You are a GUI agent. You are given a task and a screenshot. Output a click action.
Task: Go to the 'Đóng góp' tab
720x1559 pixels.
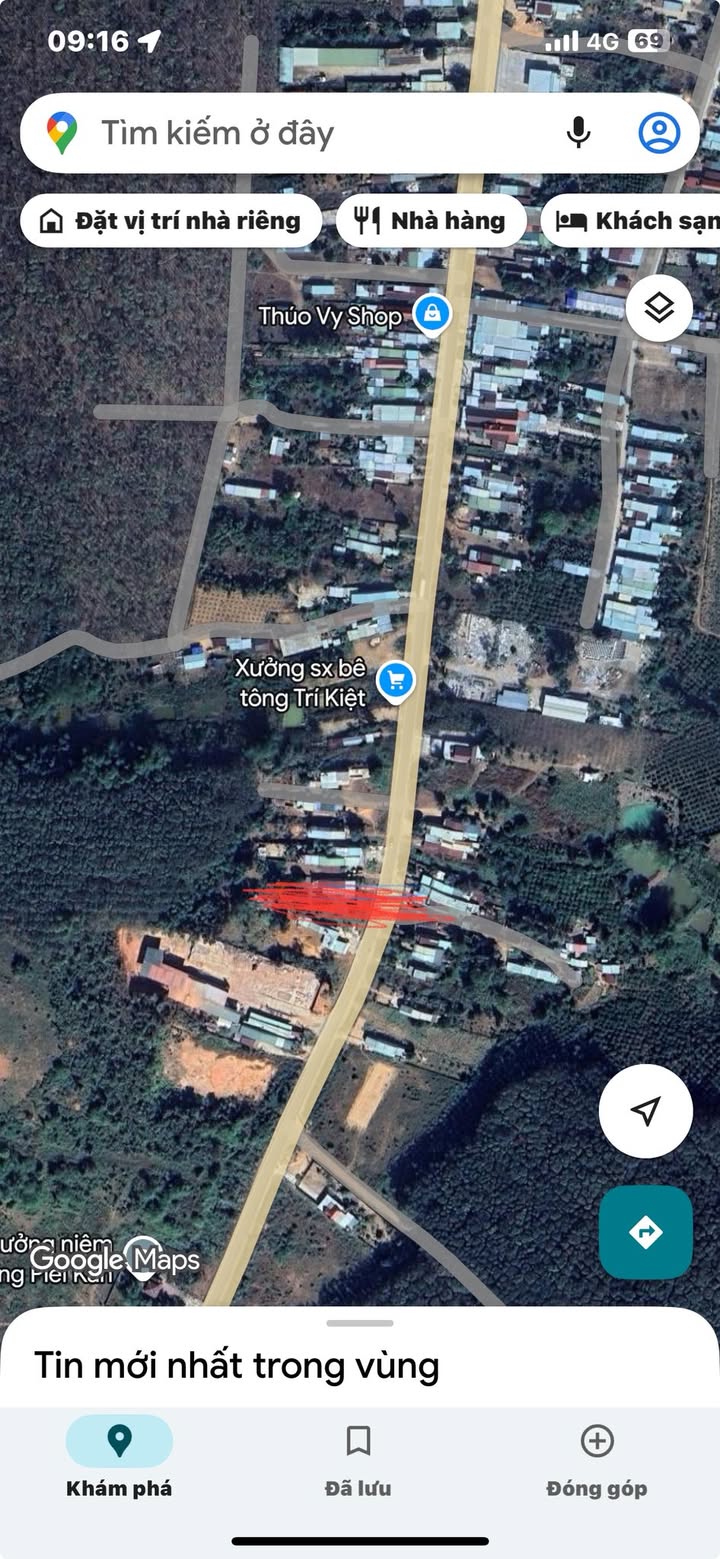597,1460
